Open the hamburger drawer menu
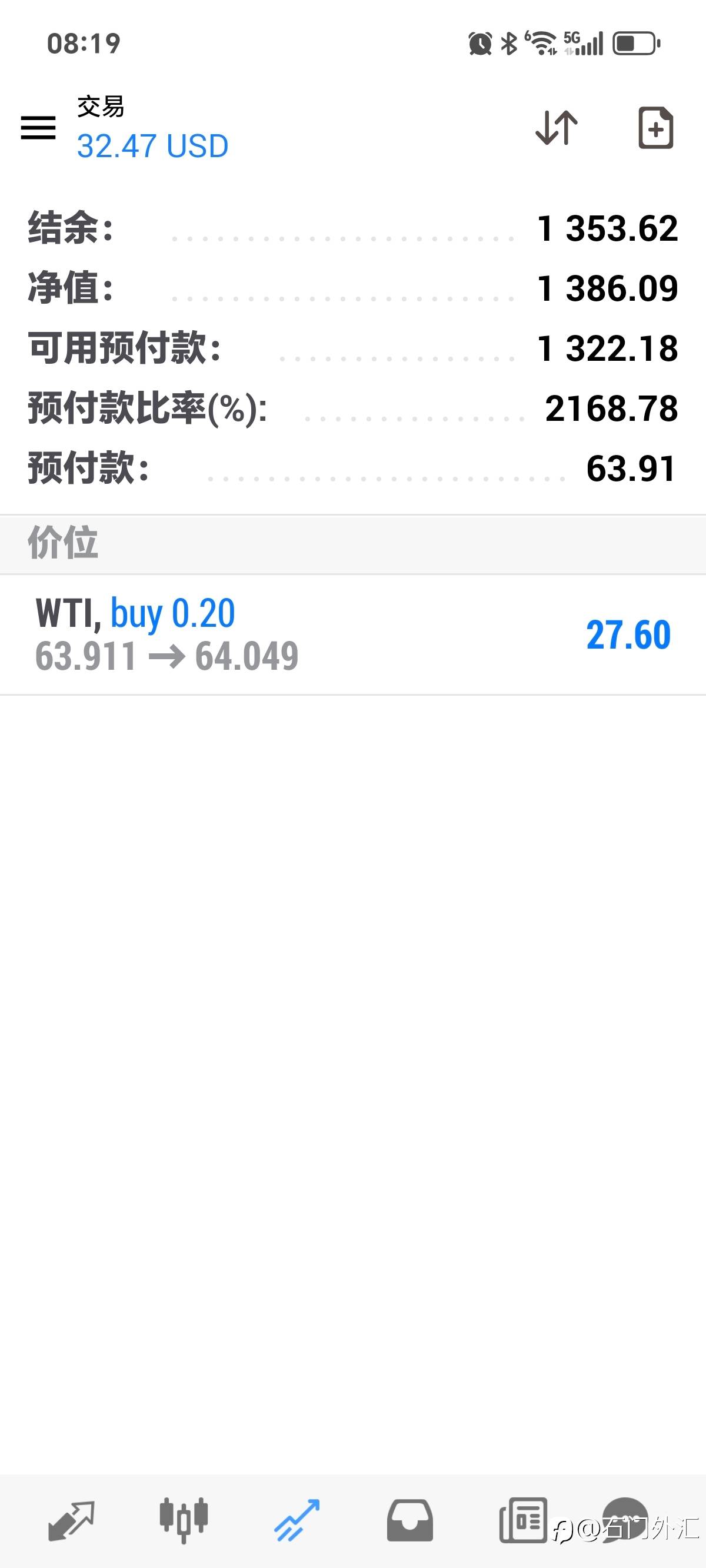 coord(38,128)
